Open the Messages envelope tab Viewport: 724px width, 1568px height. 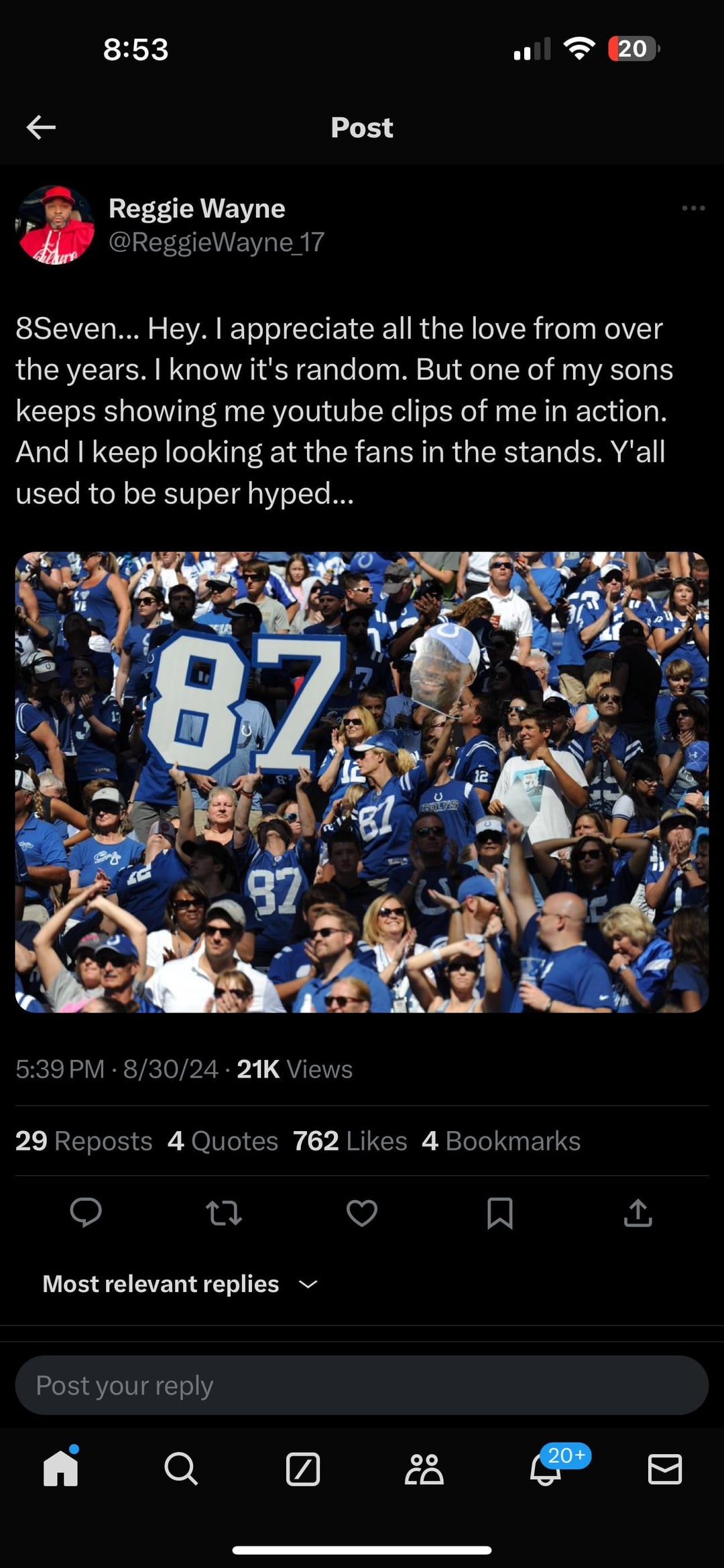coord(665,1469)
